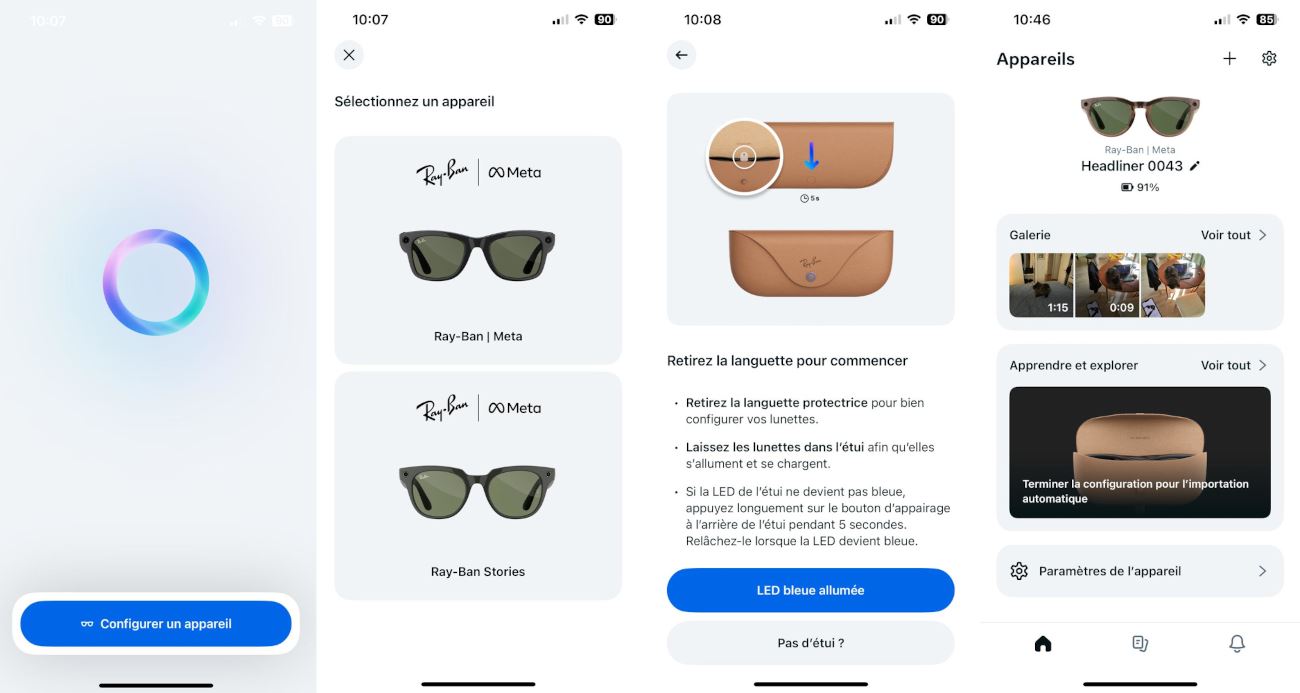Tap Configurer un appareil button

156,624
